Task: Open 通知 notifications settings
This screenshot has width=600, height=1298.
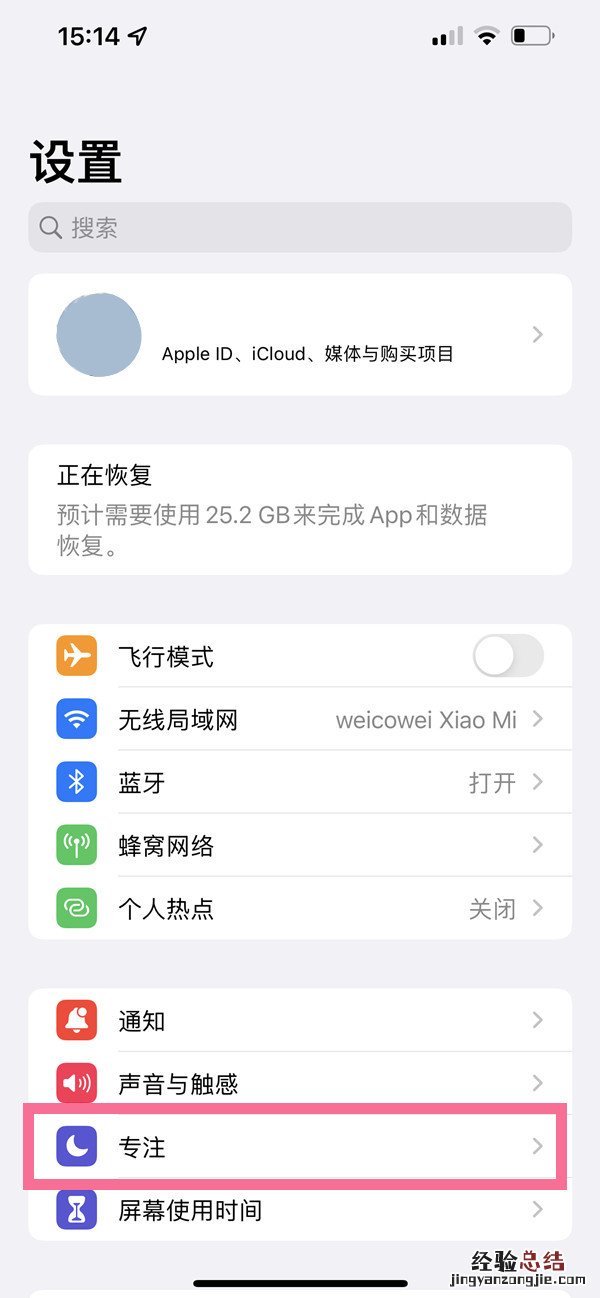Action: click(x=300, y=1021)
